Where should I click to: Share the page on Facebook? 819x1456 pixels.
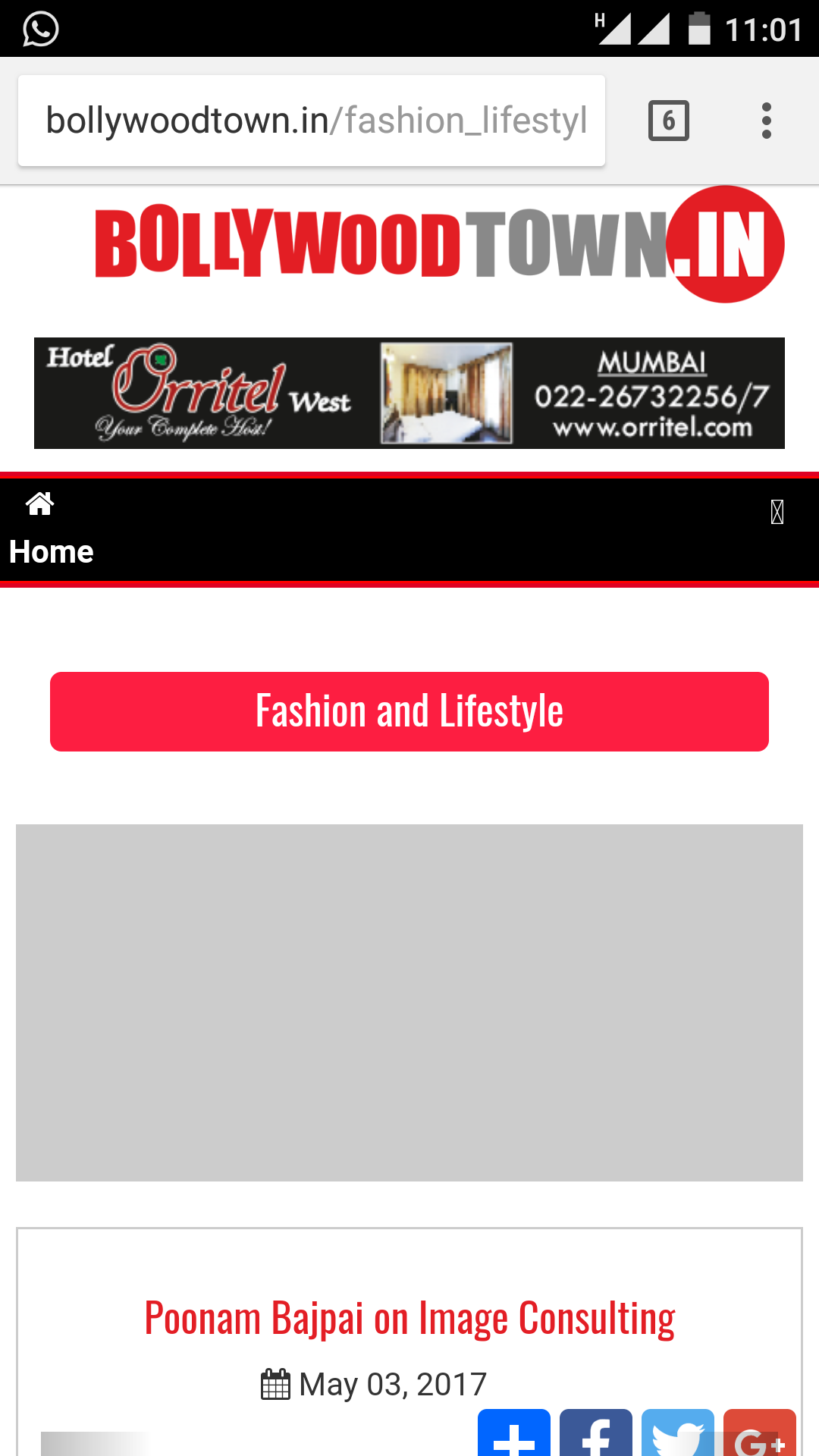[x=595, y=1433]
